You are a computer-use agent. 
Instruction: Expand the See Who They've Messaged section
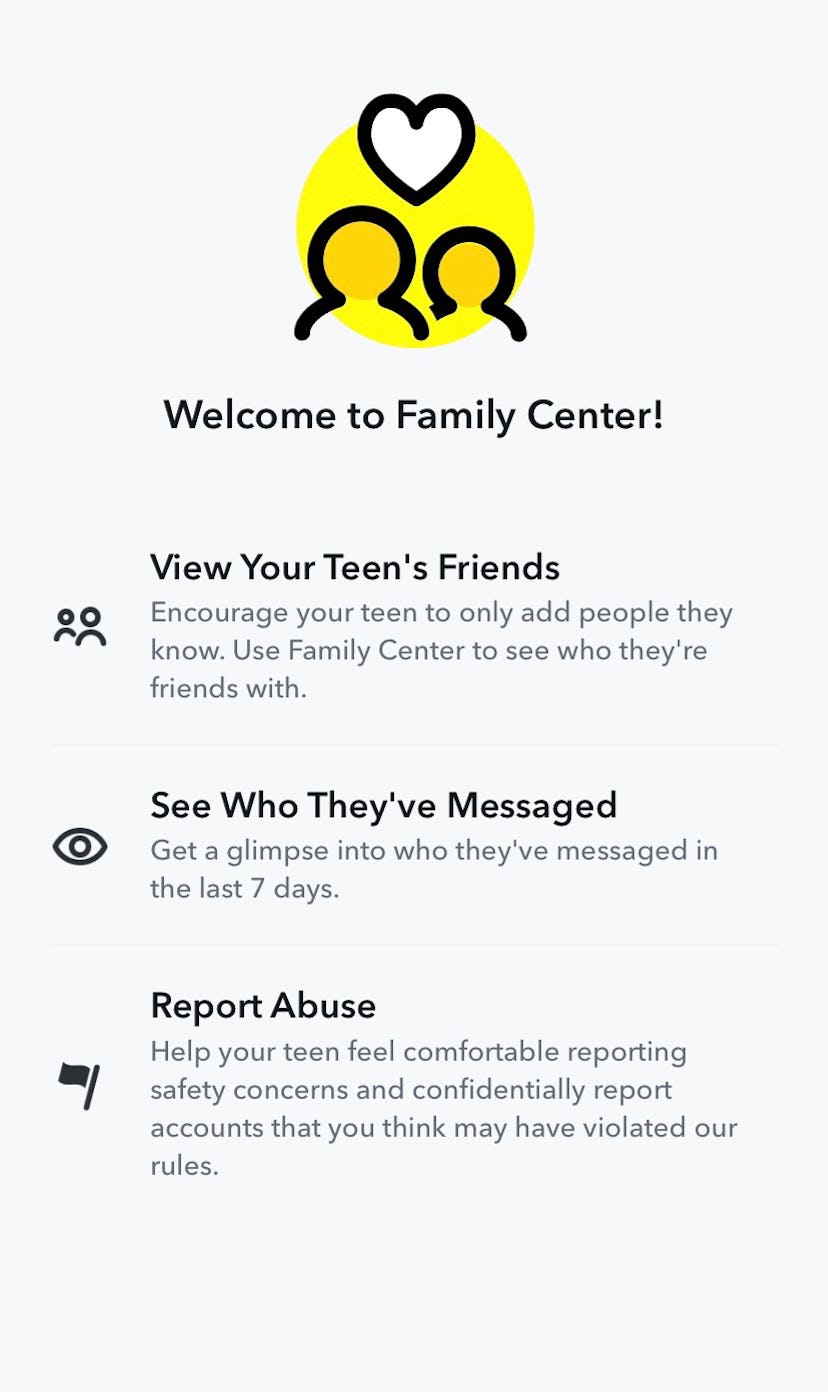[x=383, y=805]
